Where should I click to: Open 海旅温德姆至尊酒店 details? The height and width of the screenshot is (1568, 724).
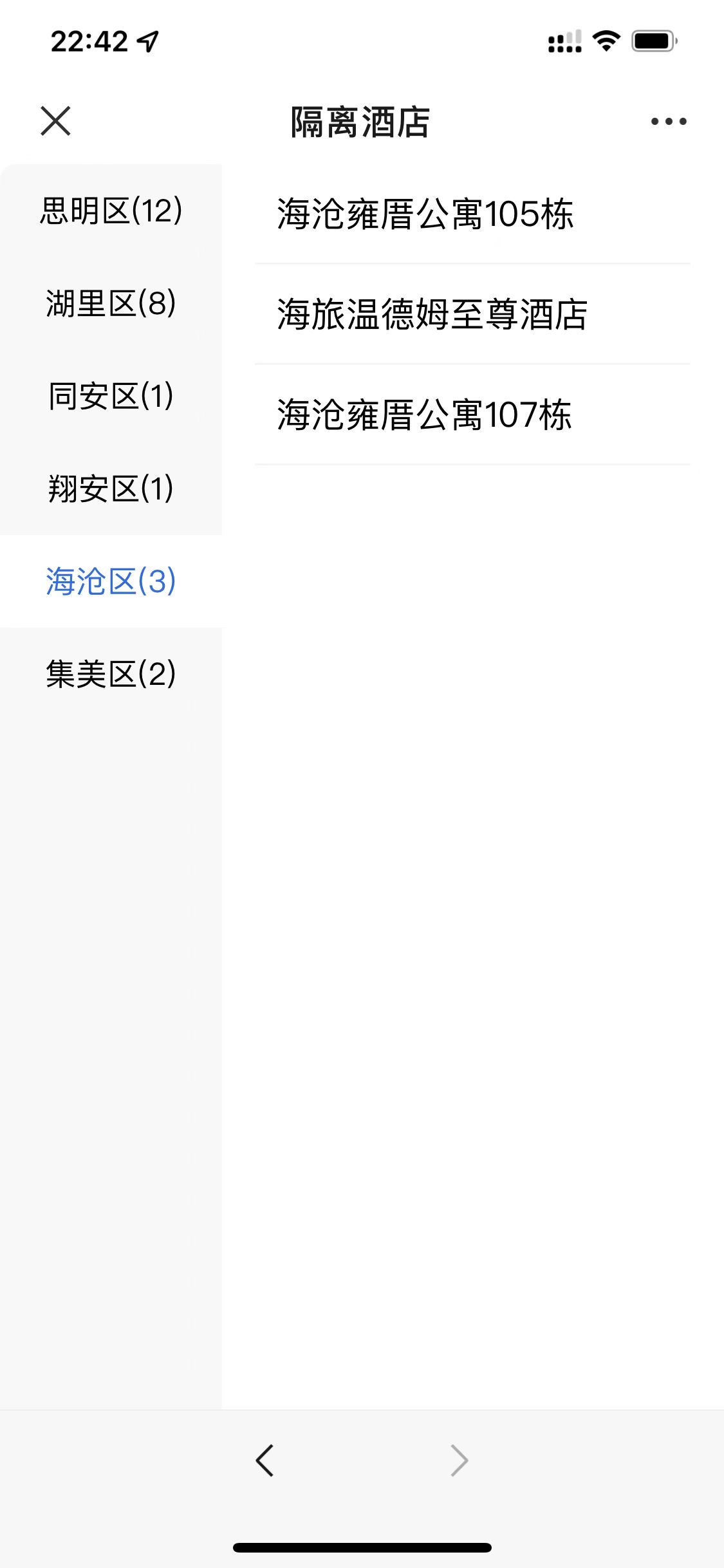[x=432, y=315]
